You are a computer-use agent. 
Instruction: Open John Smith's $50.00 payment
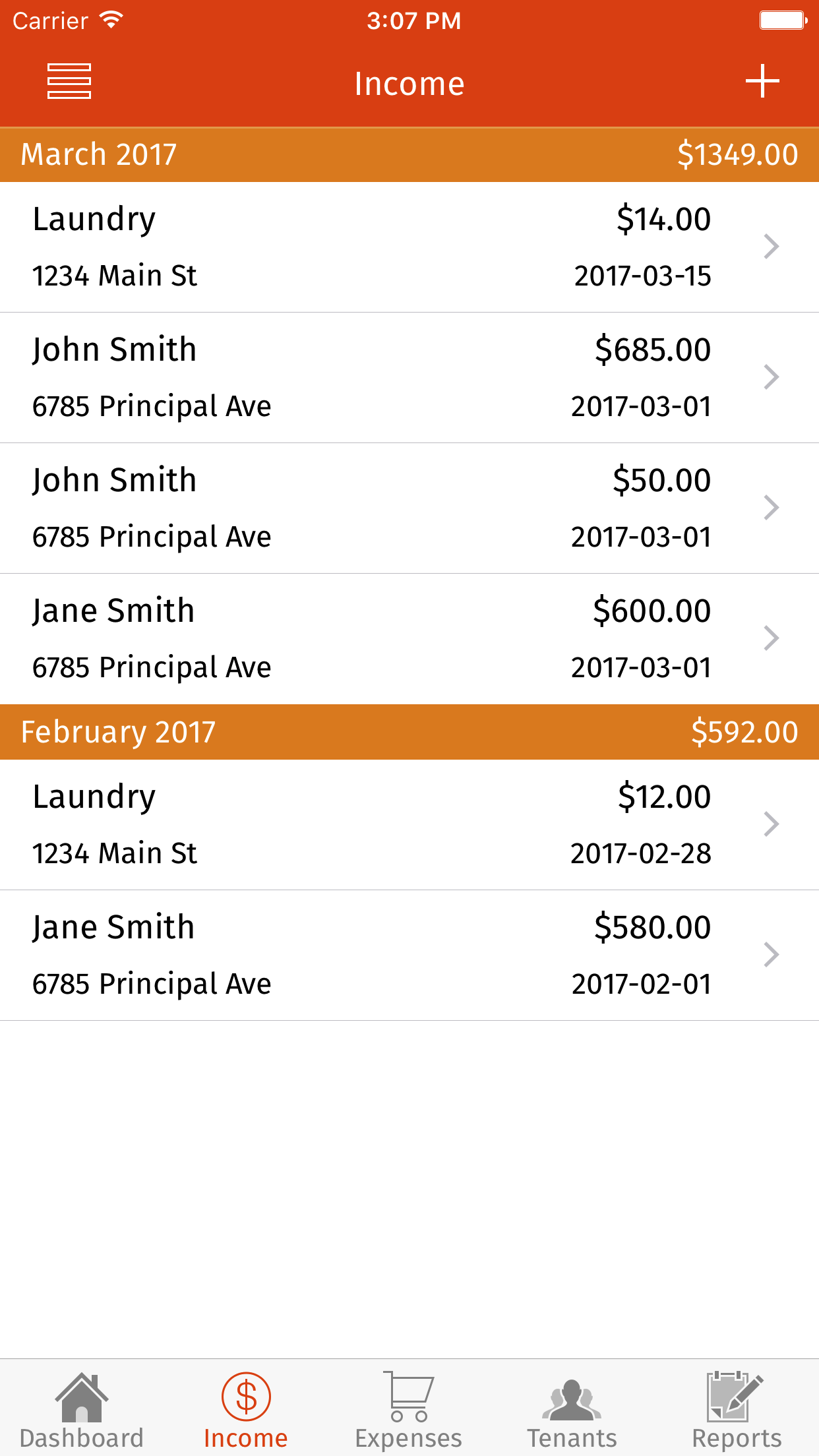(409, 508)
